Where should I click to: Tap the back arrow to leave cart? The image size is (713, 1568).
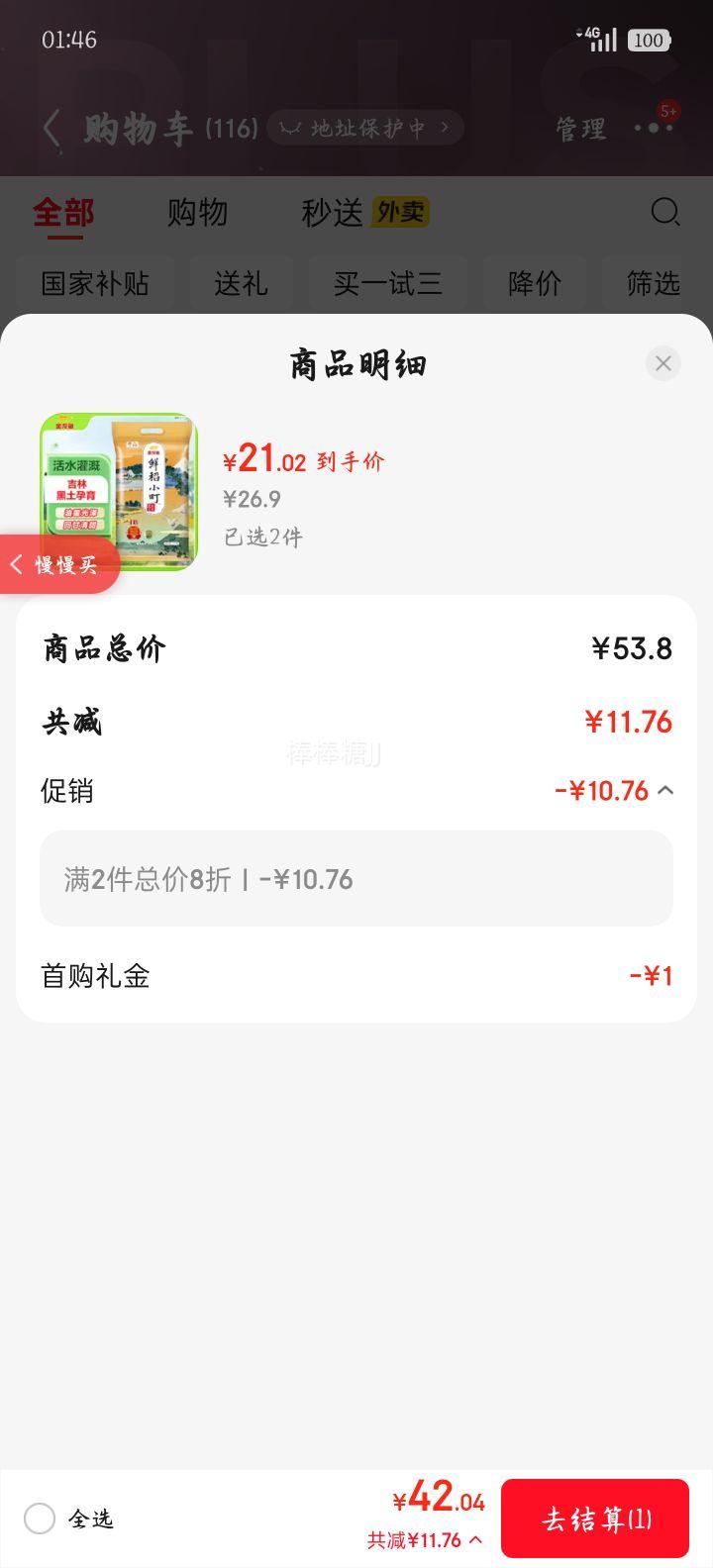point(50,128)
